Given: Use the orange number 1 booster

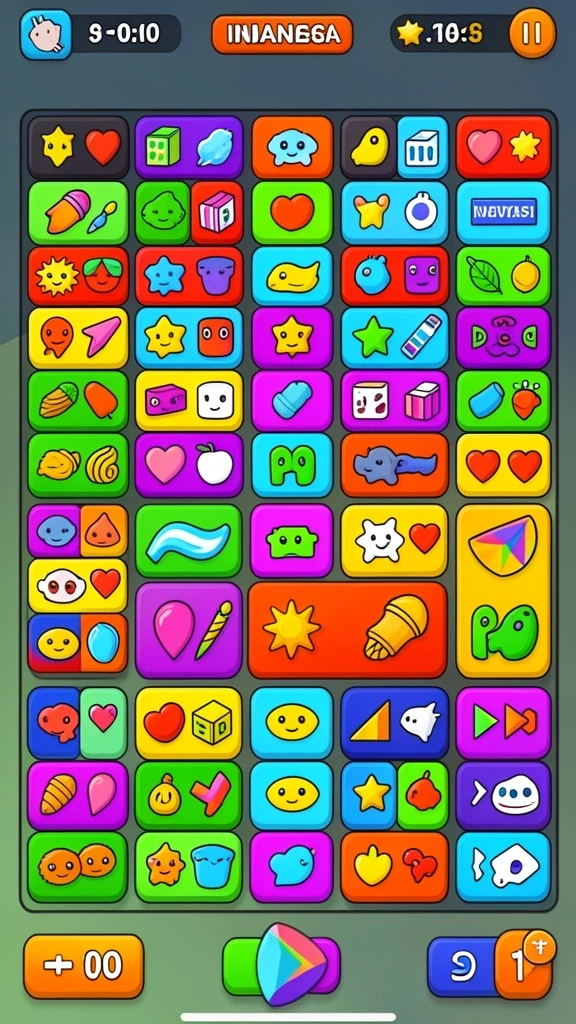Looking at the screenshot, I should click(524, 965).
